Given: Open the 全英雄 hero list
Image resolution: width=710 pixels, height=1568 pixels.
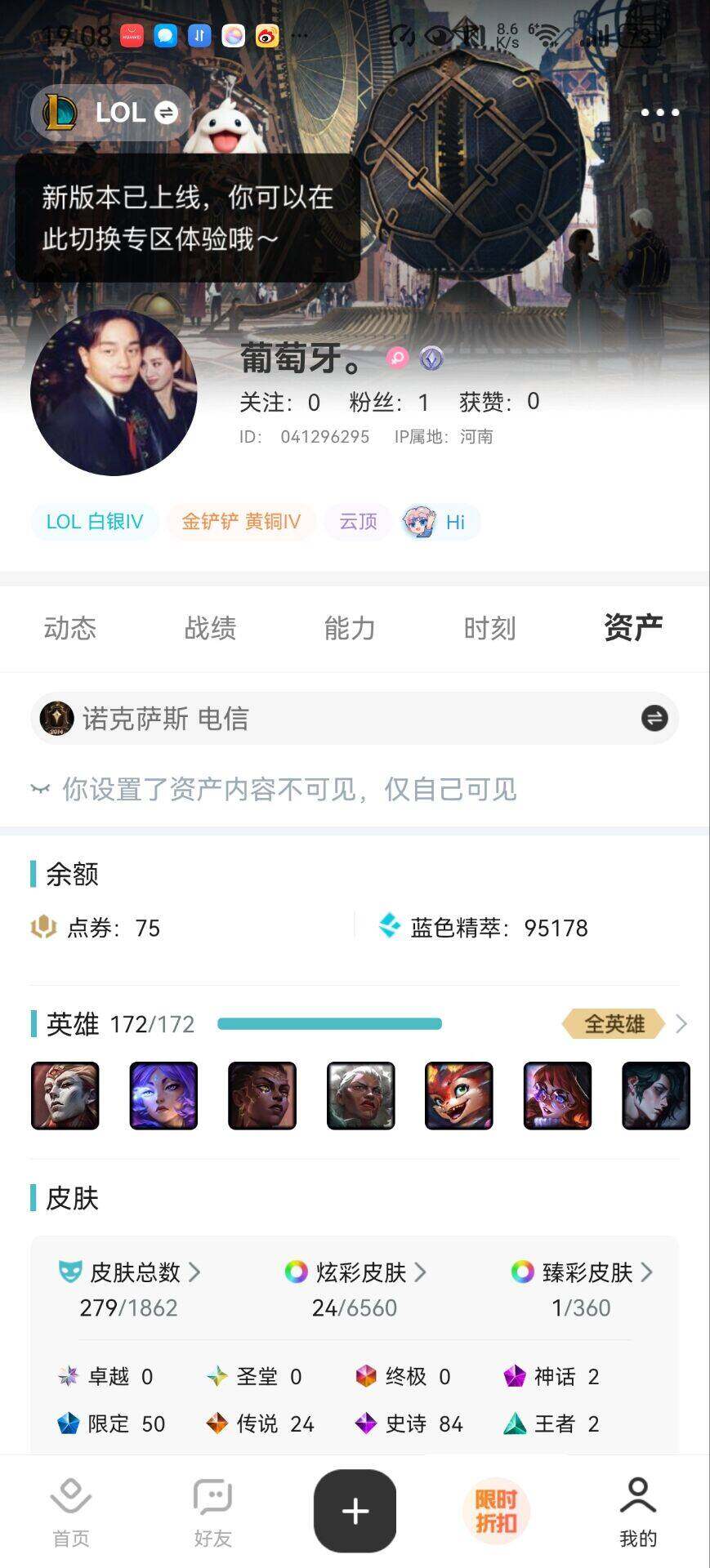Looking at the screenshot, I should click(624, 1023).
